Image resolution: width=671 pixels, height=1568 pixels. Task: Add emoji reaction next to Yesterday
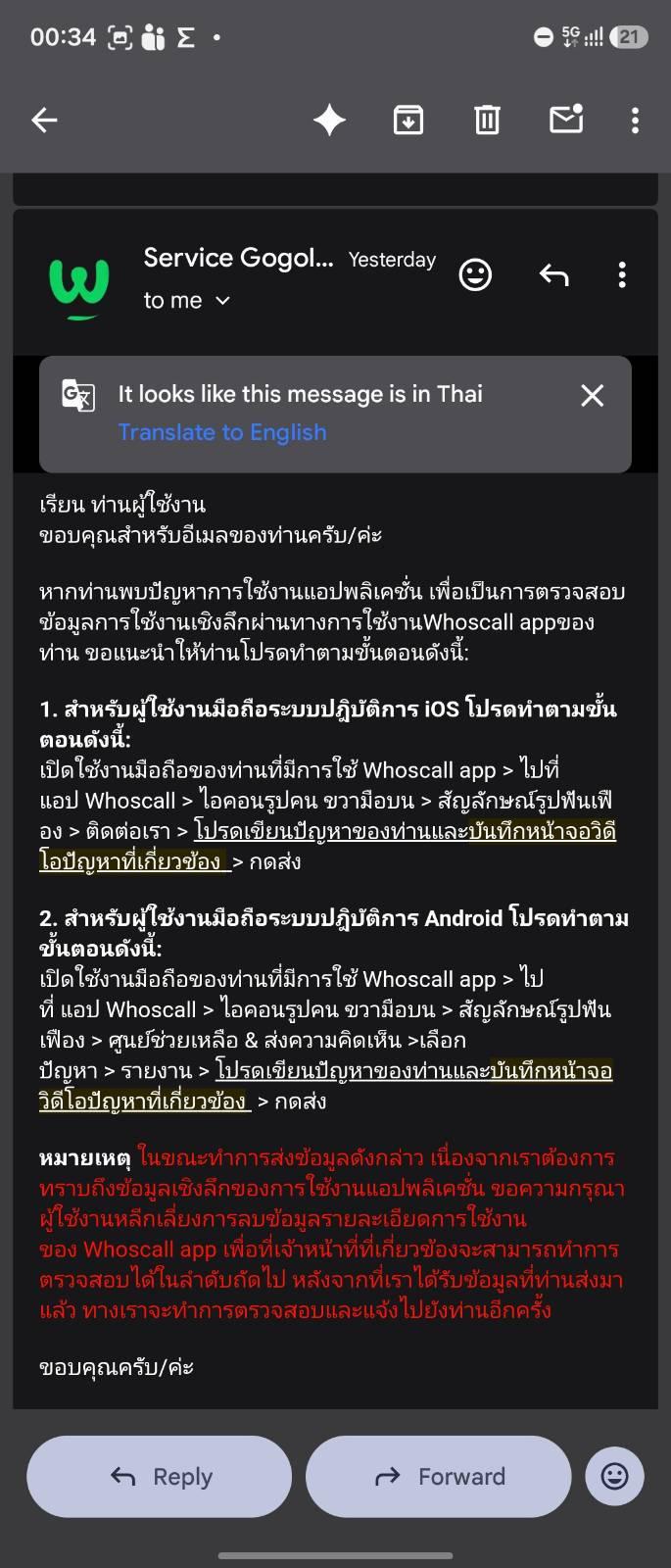[x=475, y=274]
